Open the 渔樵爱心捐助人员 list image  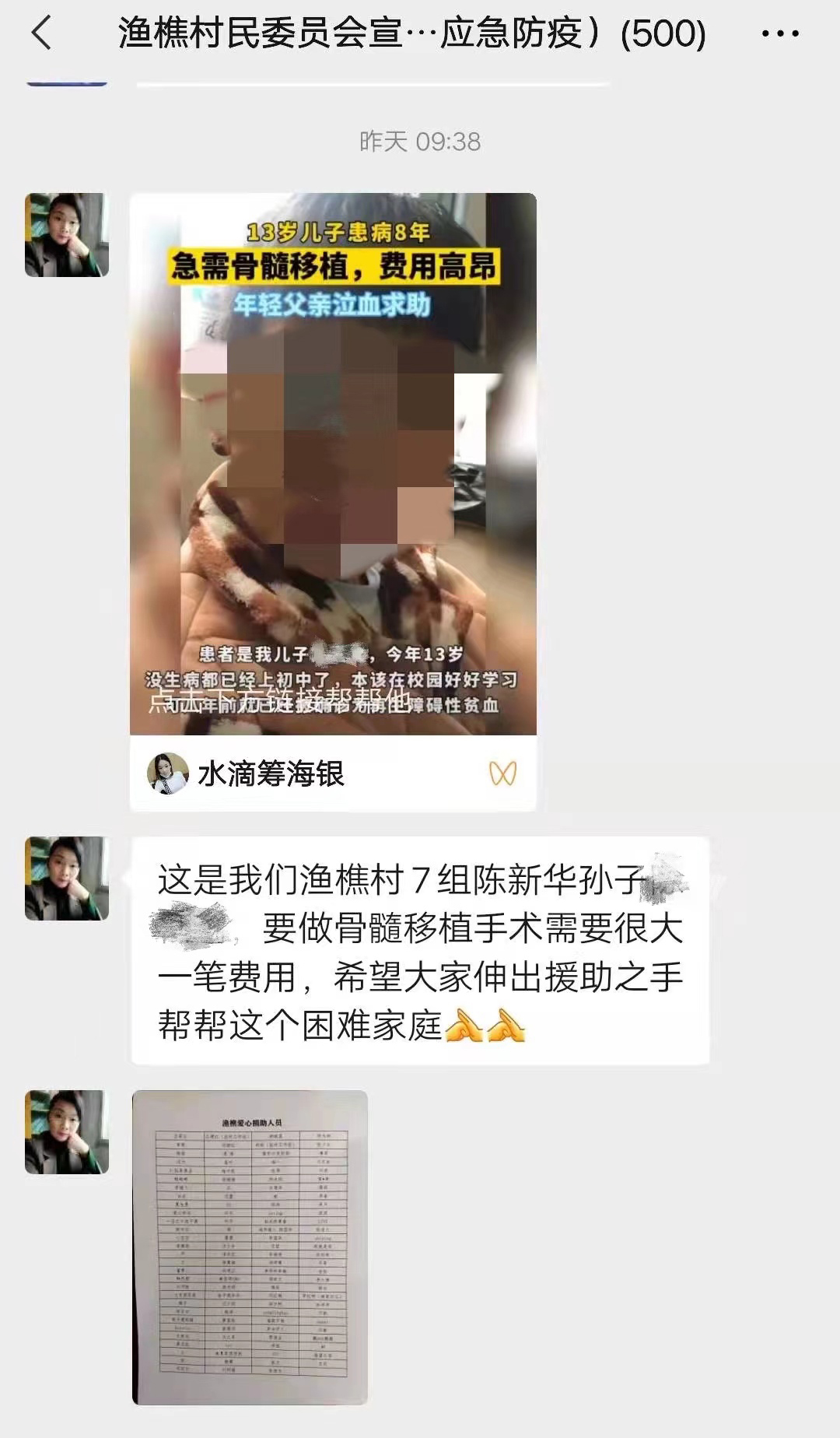(x=250, y=1247)
